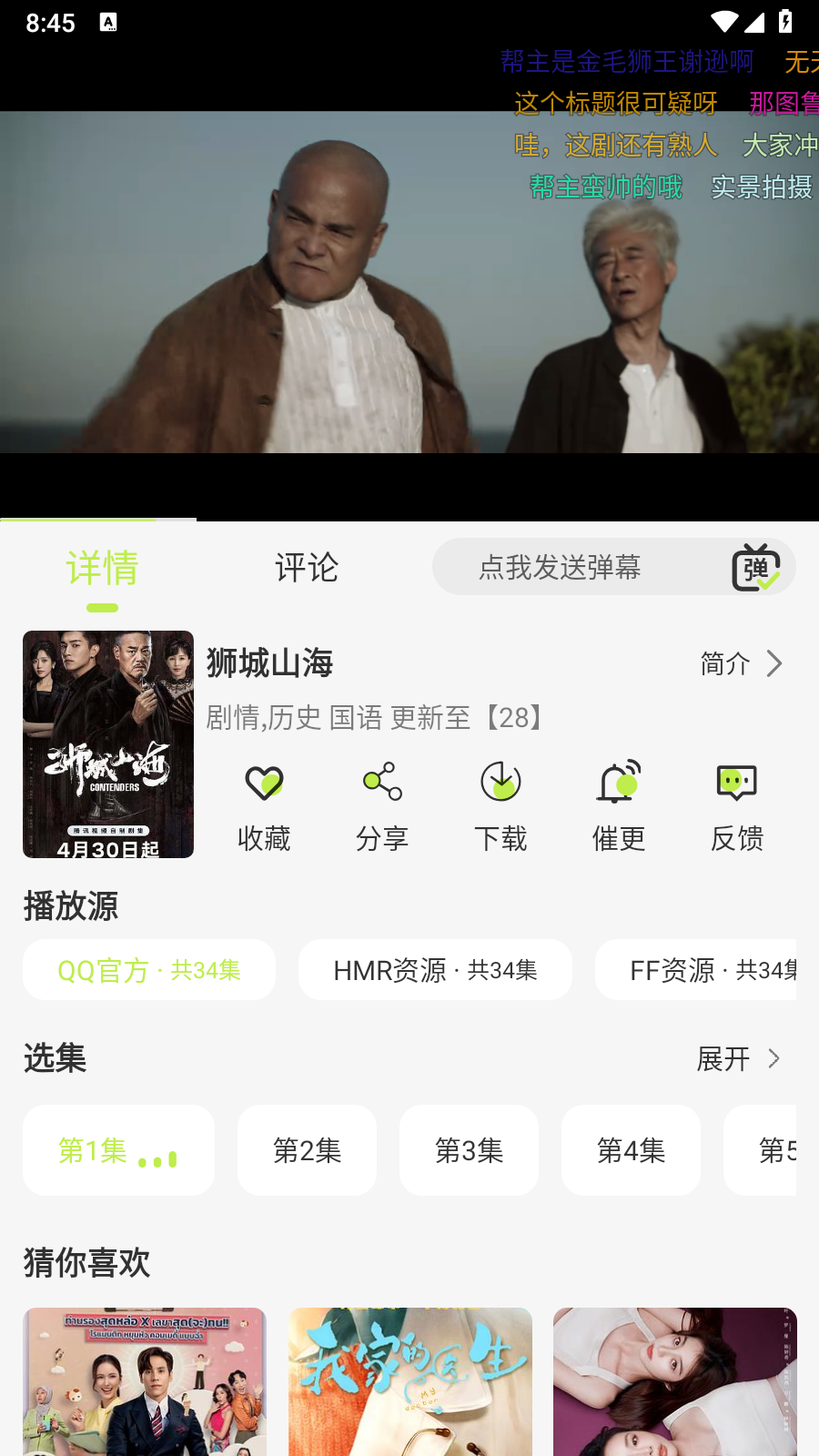Open the 狮城山海 poster thumbnail
819x1456 pixels.
click(x=107, y=743)
